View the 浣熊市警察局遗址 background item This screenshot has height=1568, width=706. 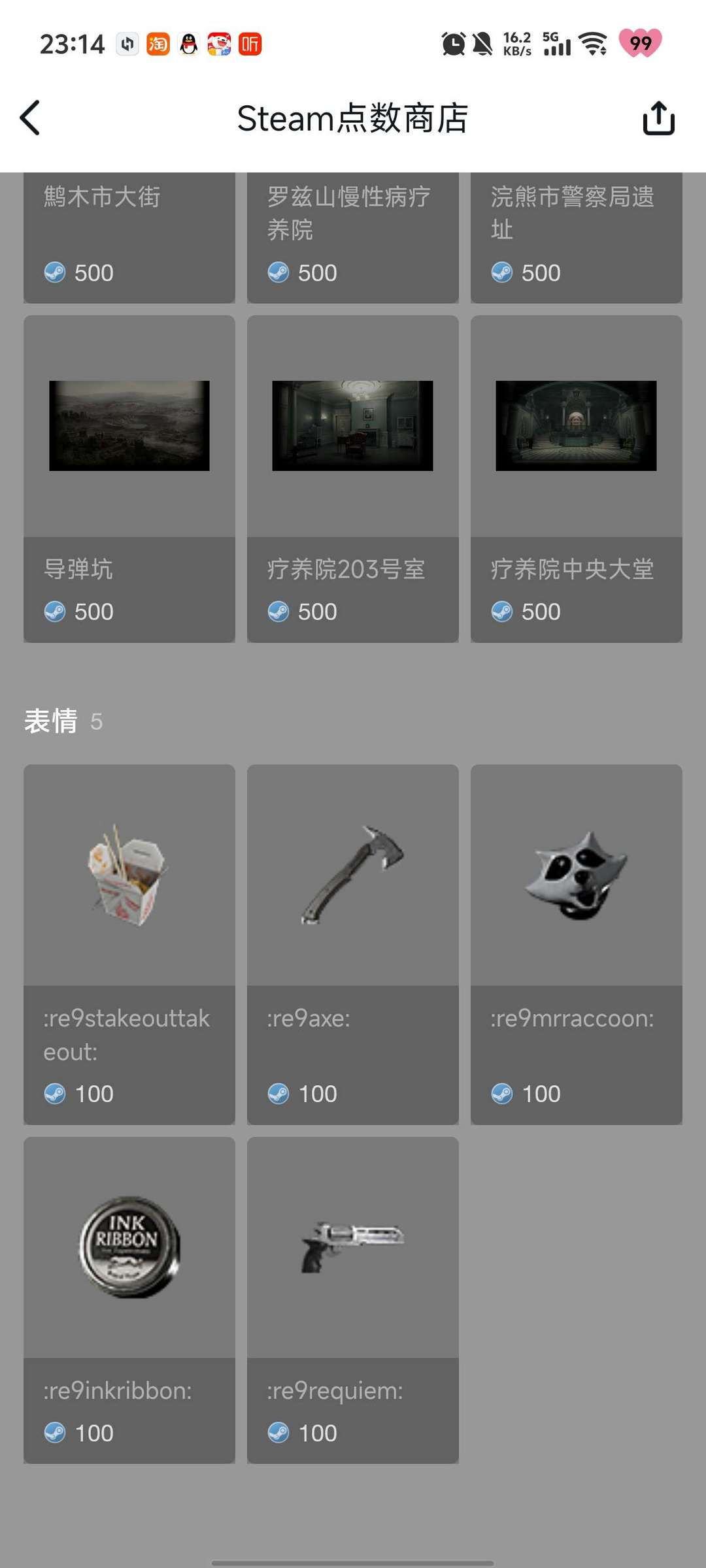point(576,237)
